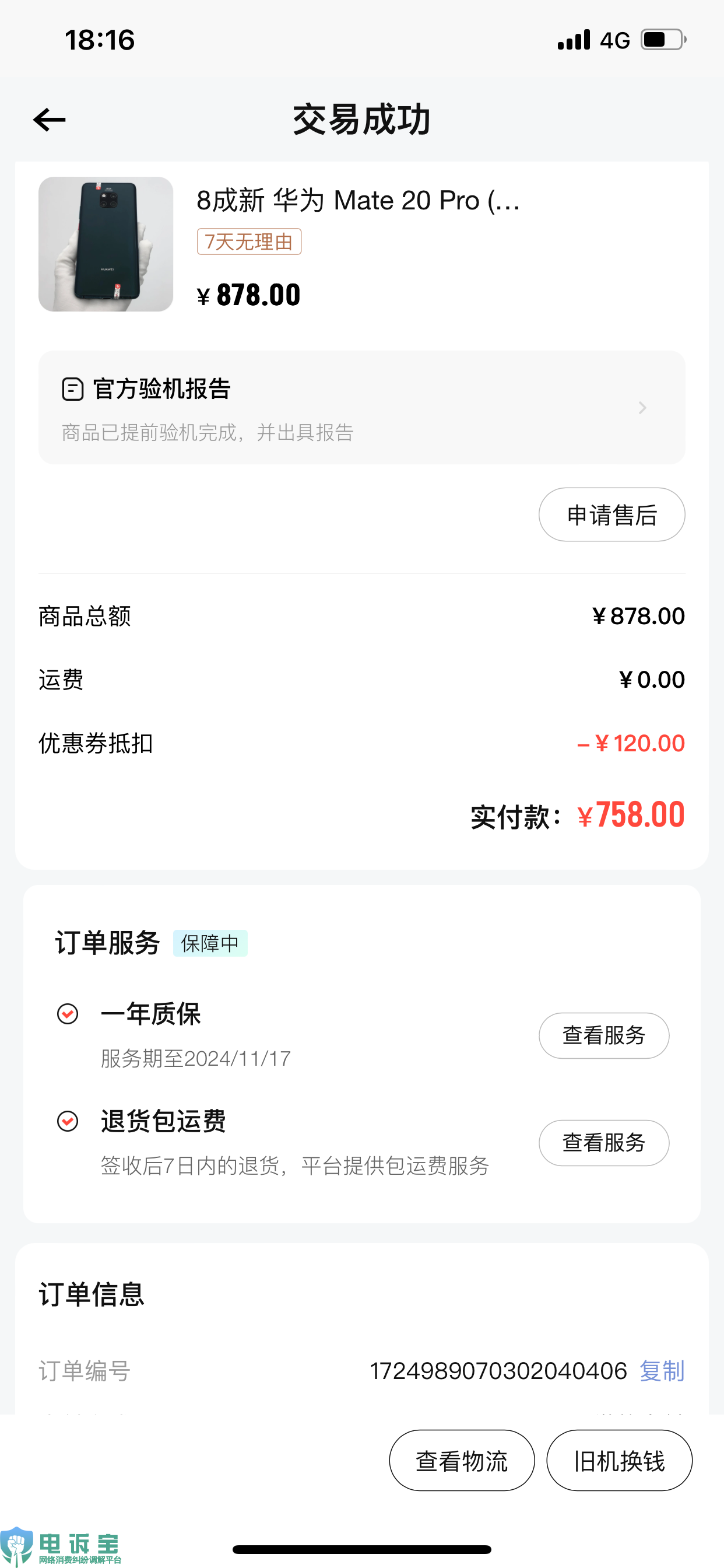This screenshot has height=1568, width=724.
Task: View service details for 退货包运费
Action: point(603,1143)
